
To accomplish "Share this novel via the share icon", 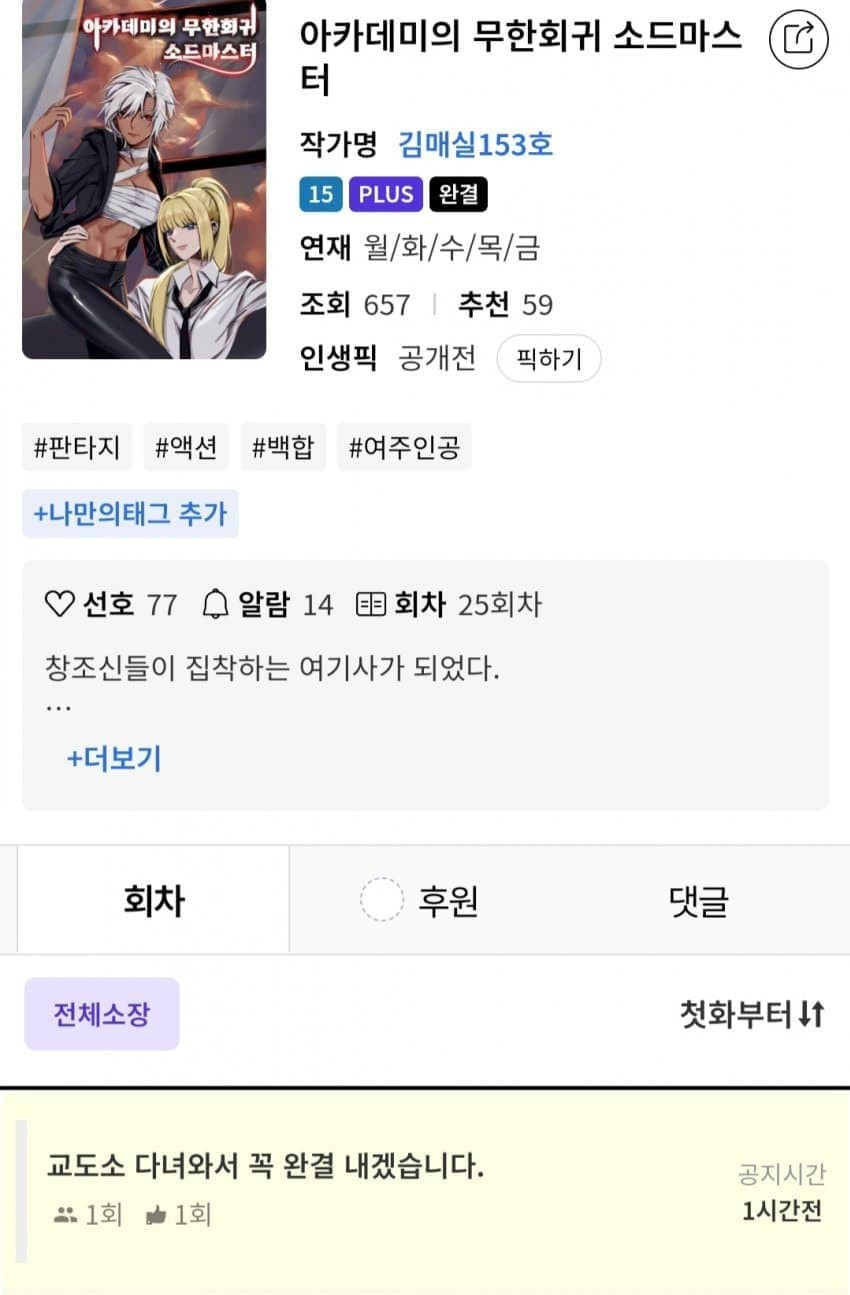I will tap(798, 40).
